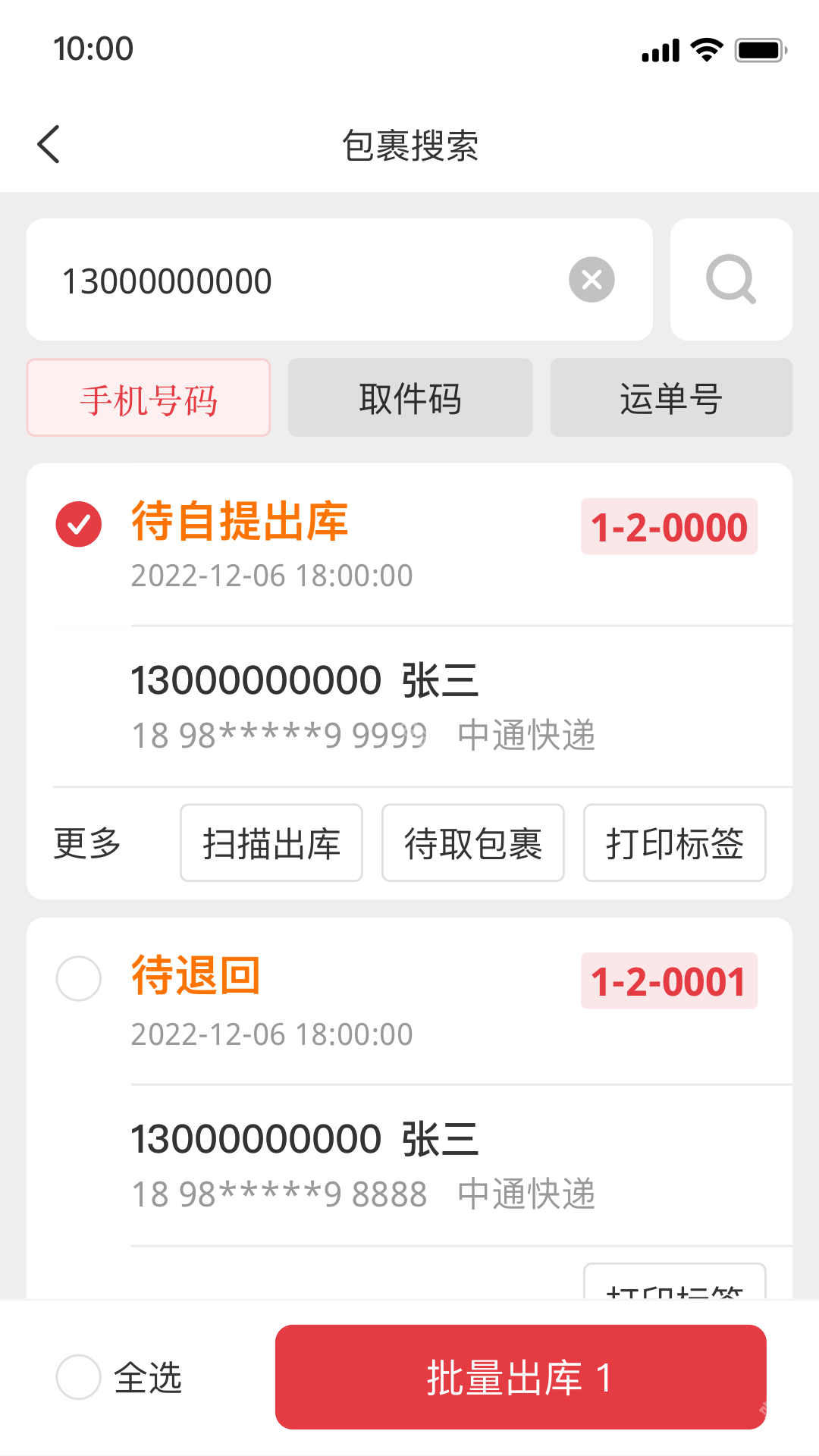The image size is (819, 1456).
Task: Open 待取包裹 for the first package
Action: 472,843
